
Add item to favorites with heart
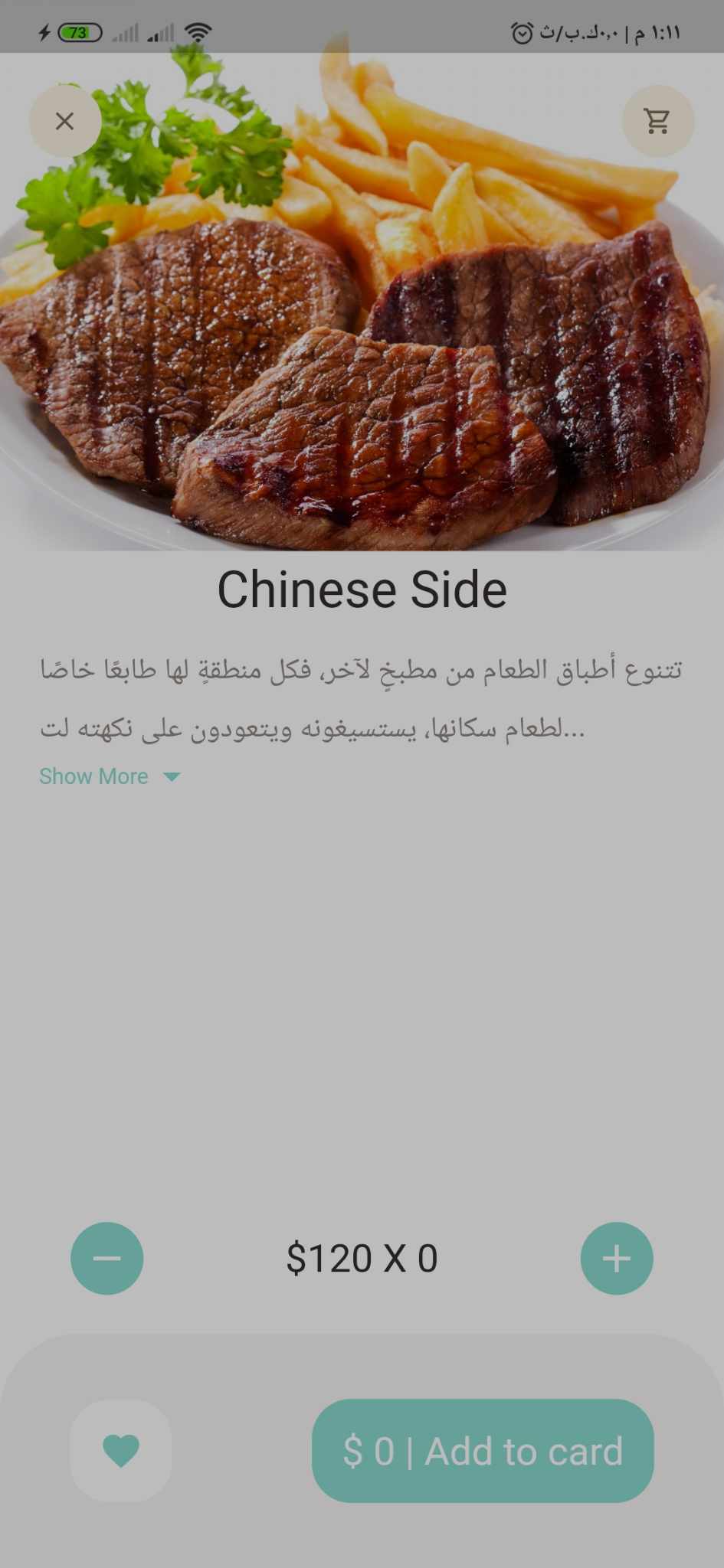[121, 1451]
